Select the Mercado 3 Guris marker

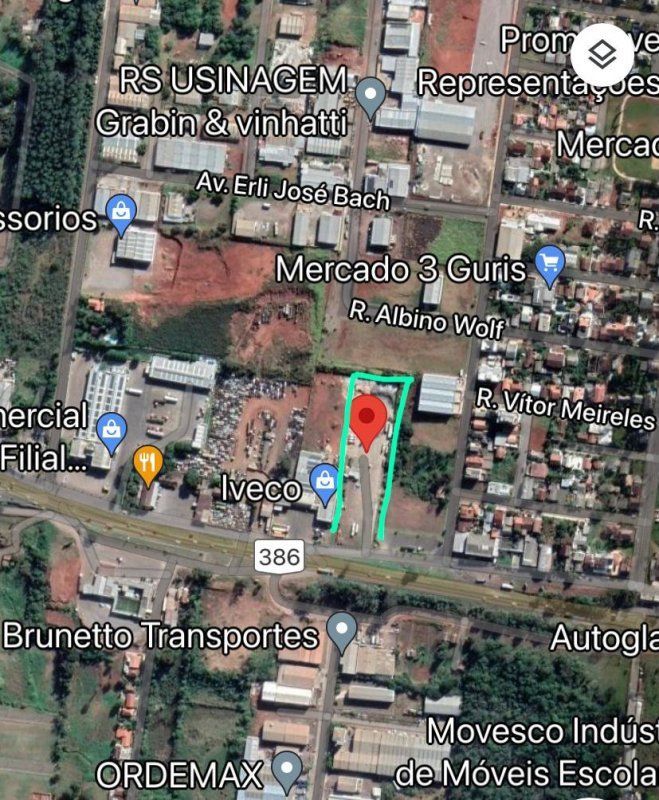coord(549,265)
